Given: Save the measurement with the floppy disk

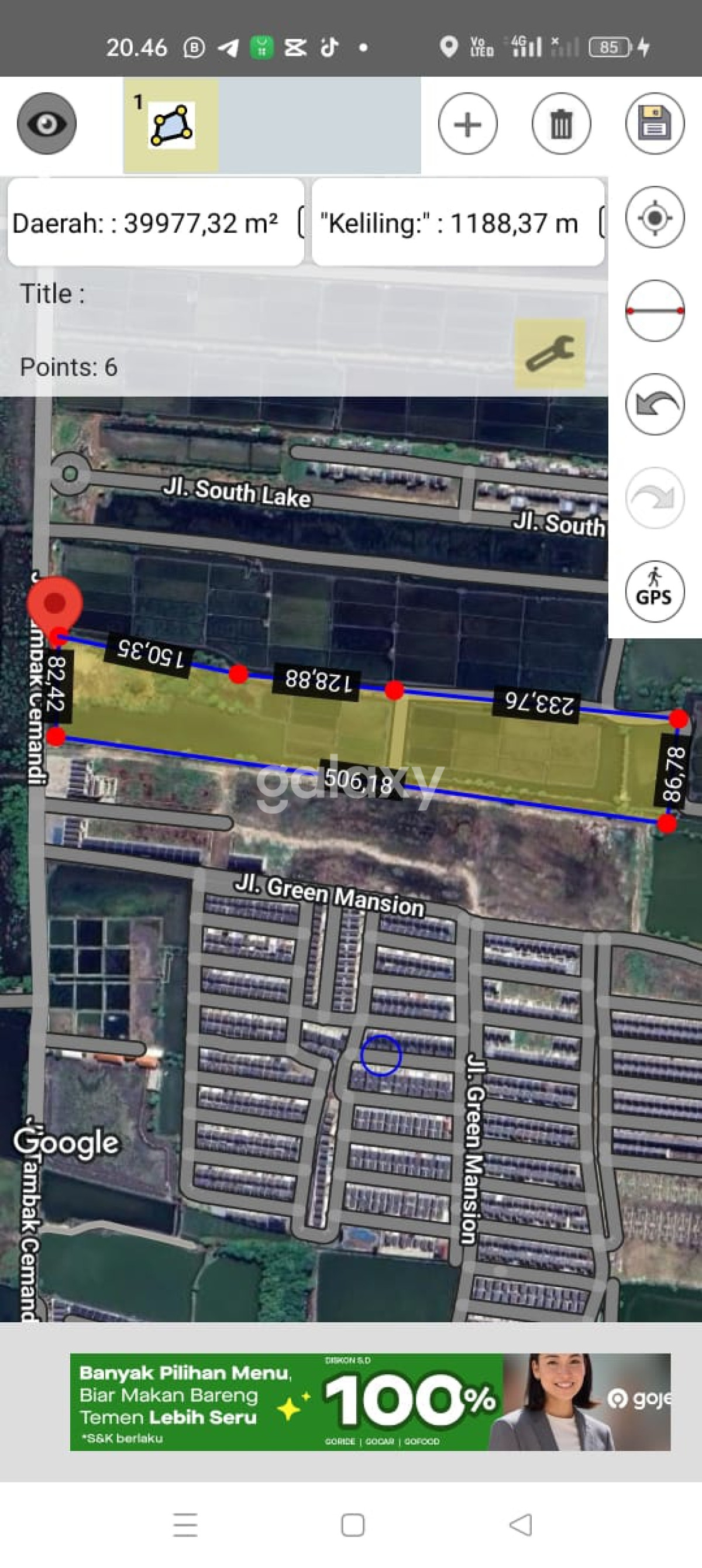Looking at the screenshot, I should 655,123.
